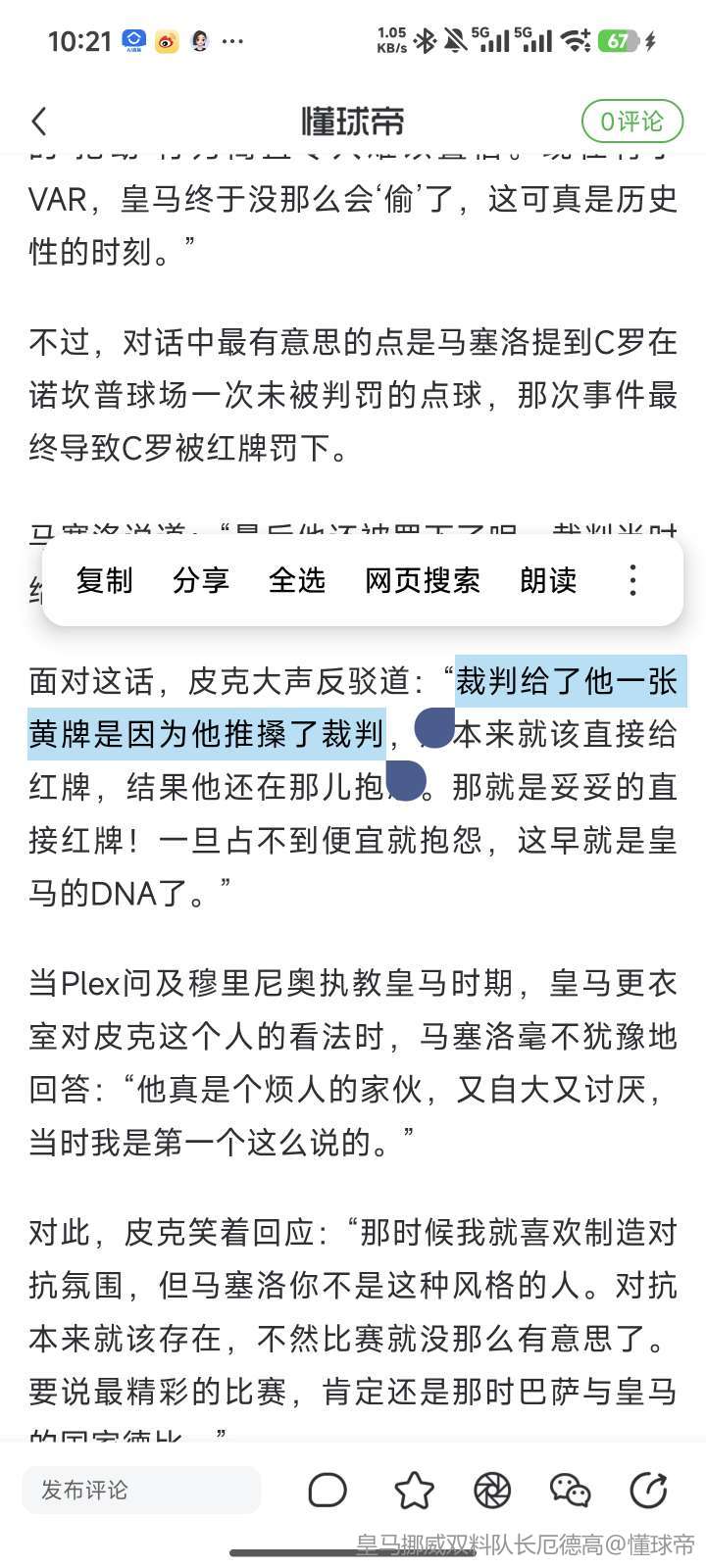This screenshot has height=1568, width=706.
Task: Read the selection aloud with 朗读
Action: (548, 580)
